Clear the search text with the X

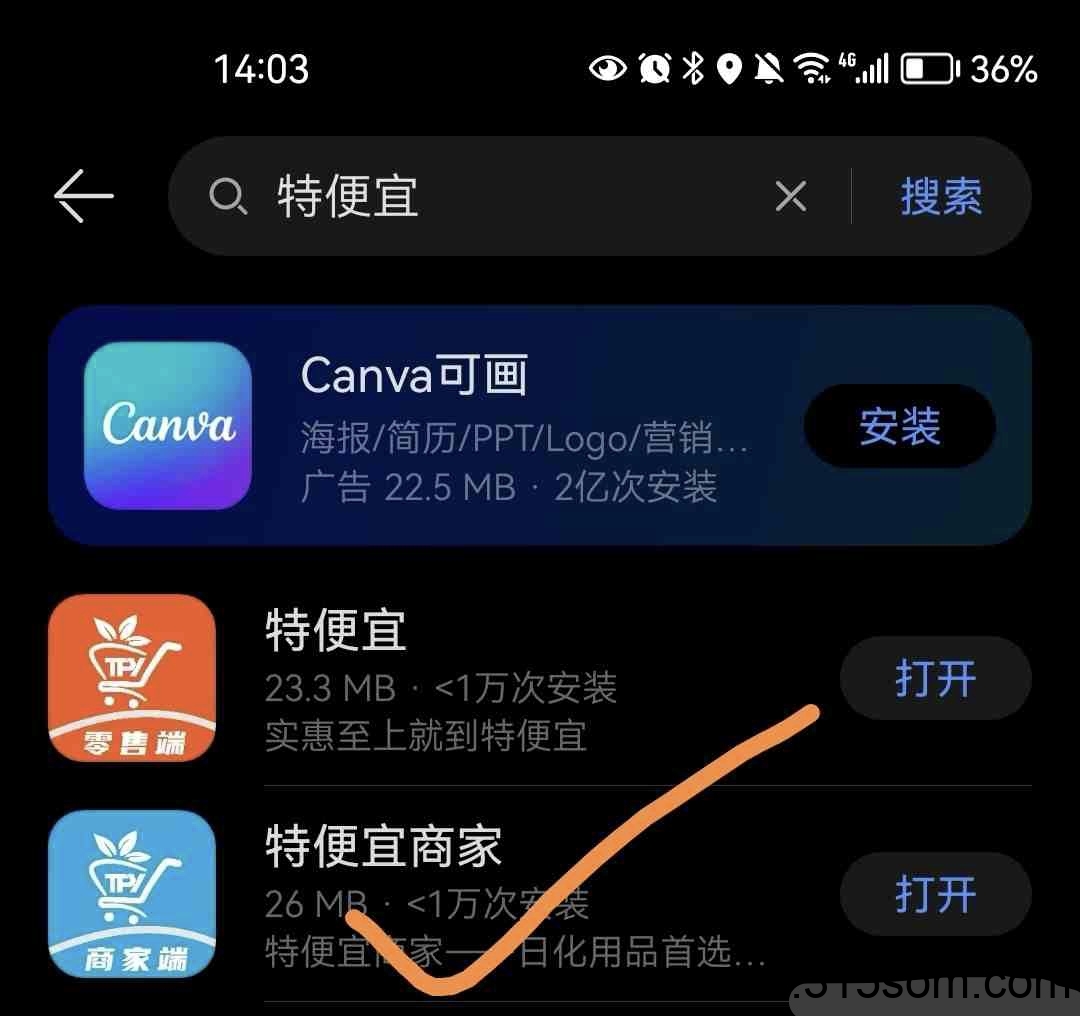pos(790,196)
